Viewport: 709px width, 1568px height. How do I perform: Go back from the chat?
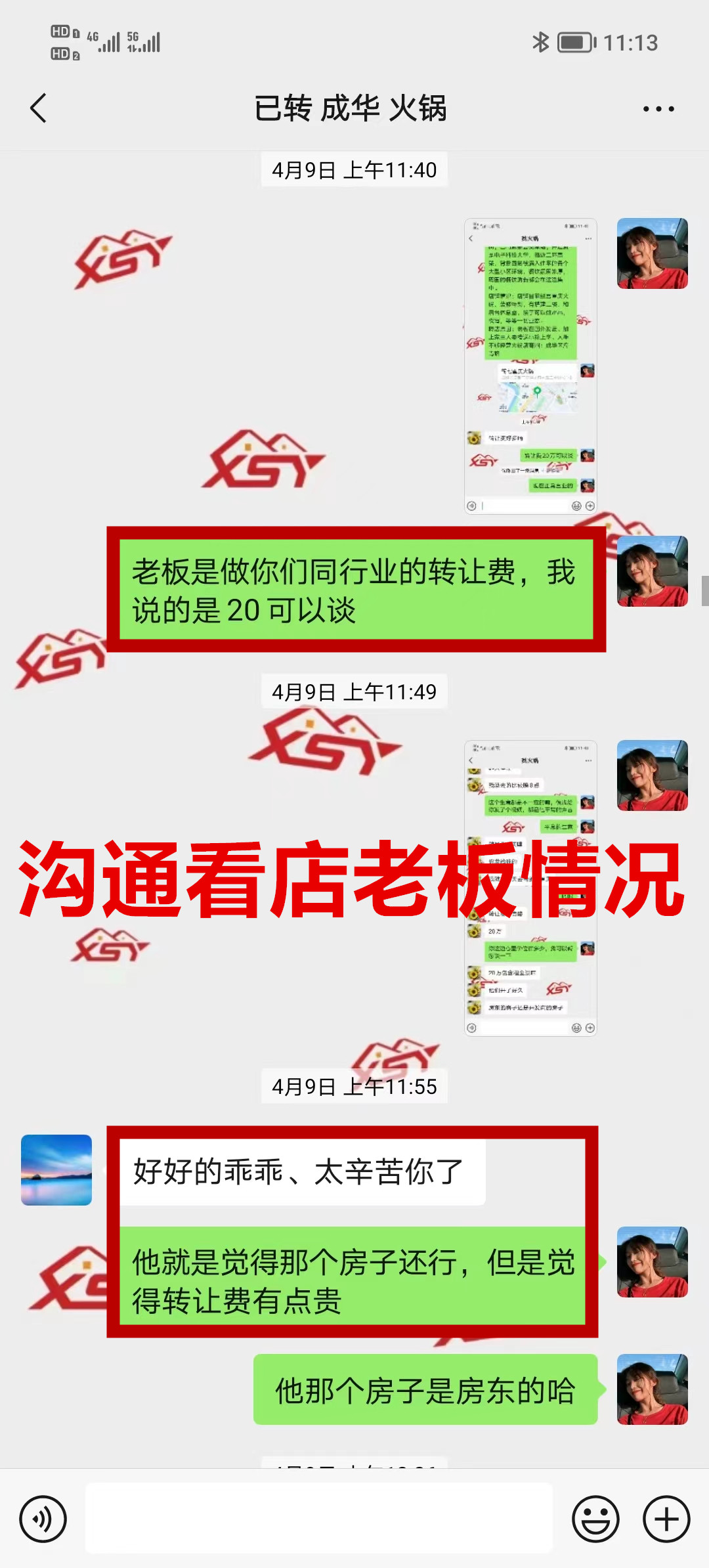[x=38, y=108]
